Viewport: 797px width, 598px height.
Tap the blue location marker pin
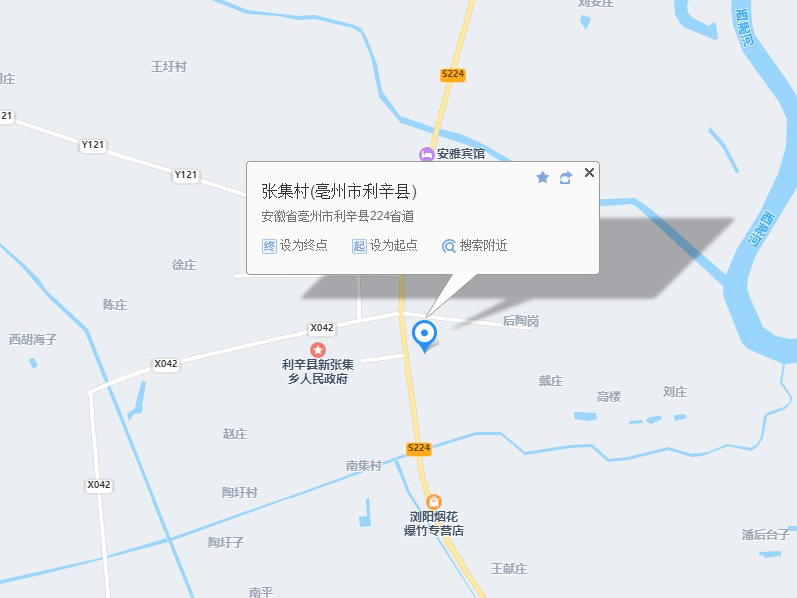click(425, 333)
